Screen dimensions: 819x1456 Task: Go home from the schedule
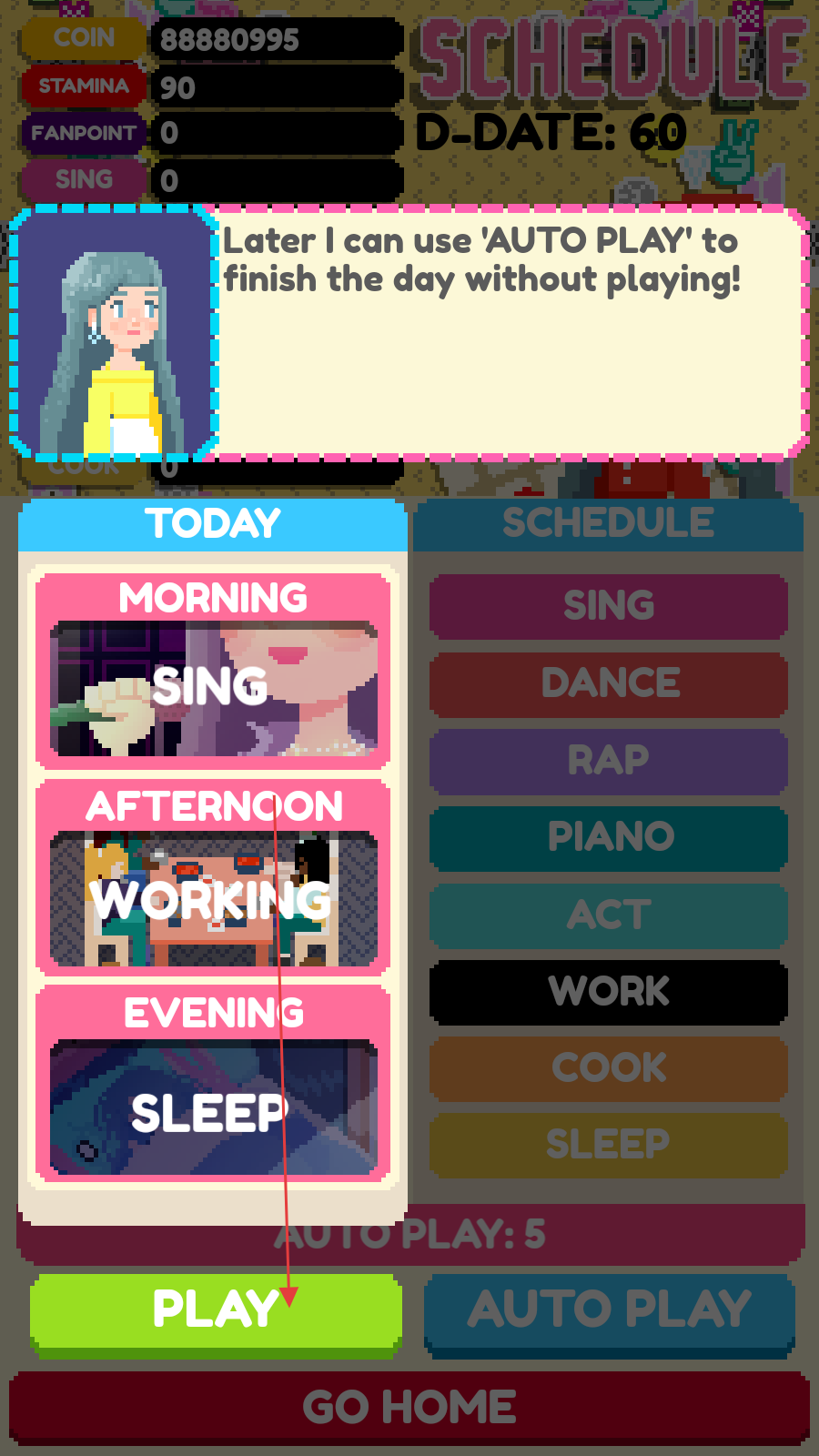409,1407
